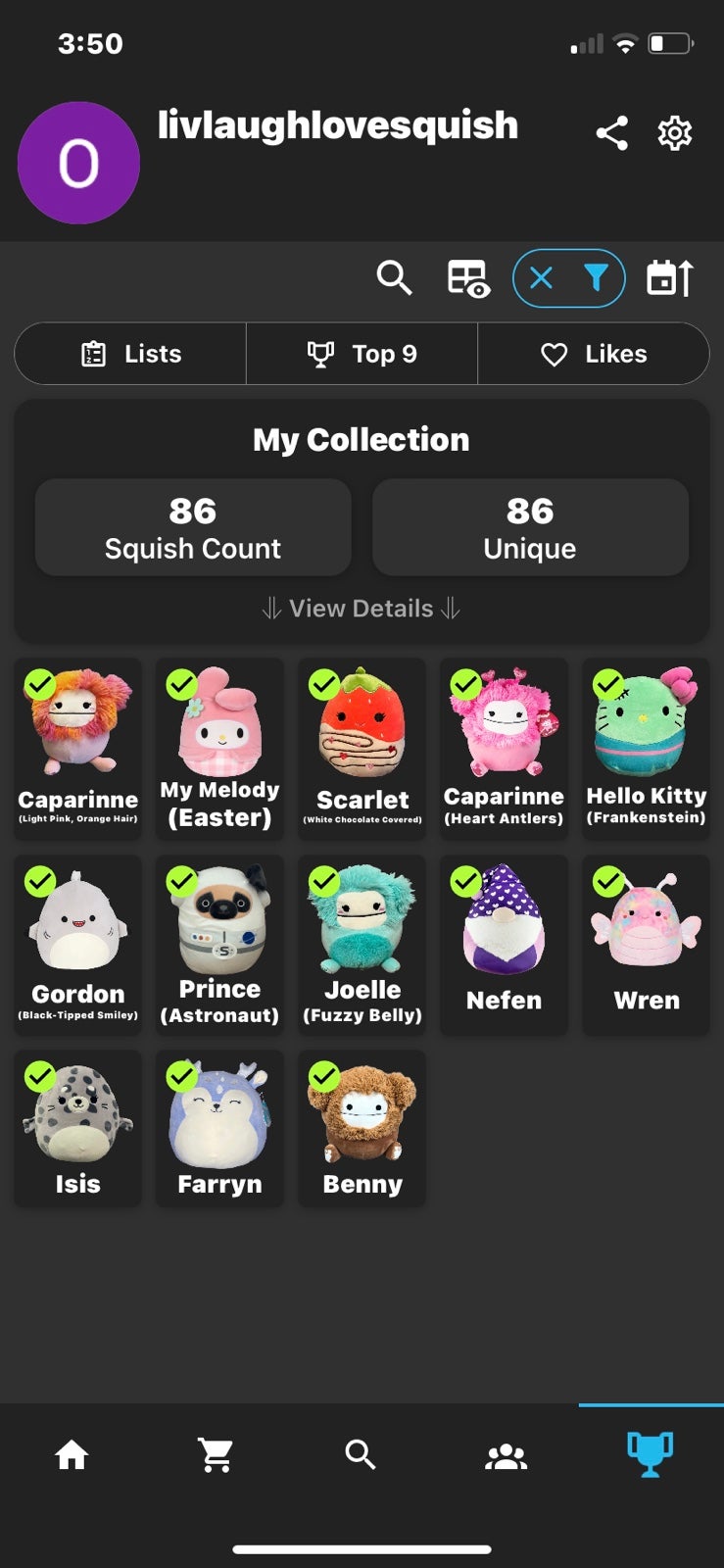Open the Nefen gnome card
This screenshot has width=724, height=1568.
pos(504,945)
